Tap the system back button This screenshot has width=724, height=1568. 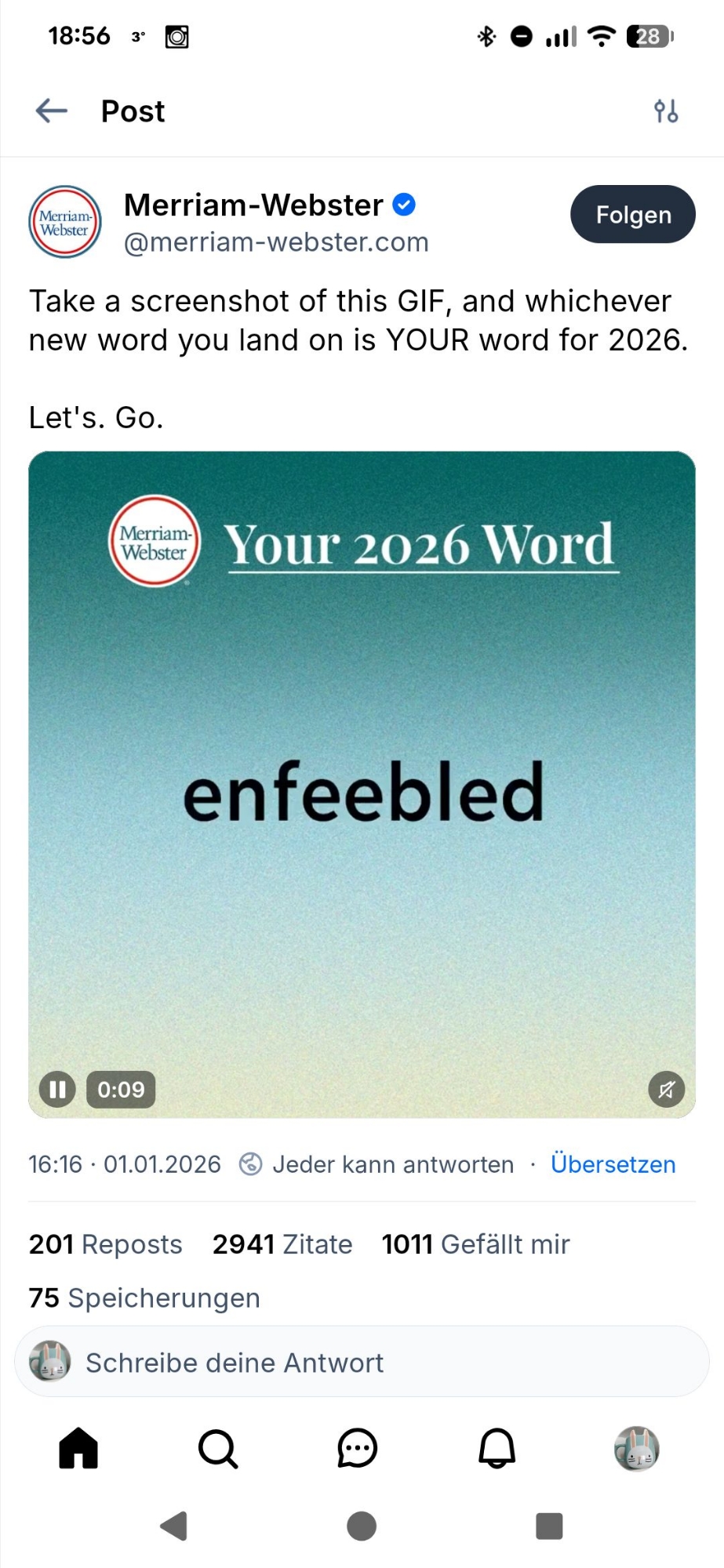[x=174, y=1526]
